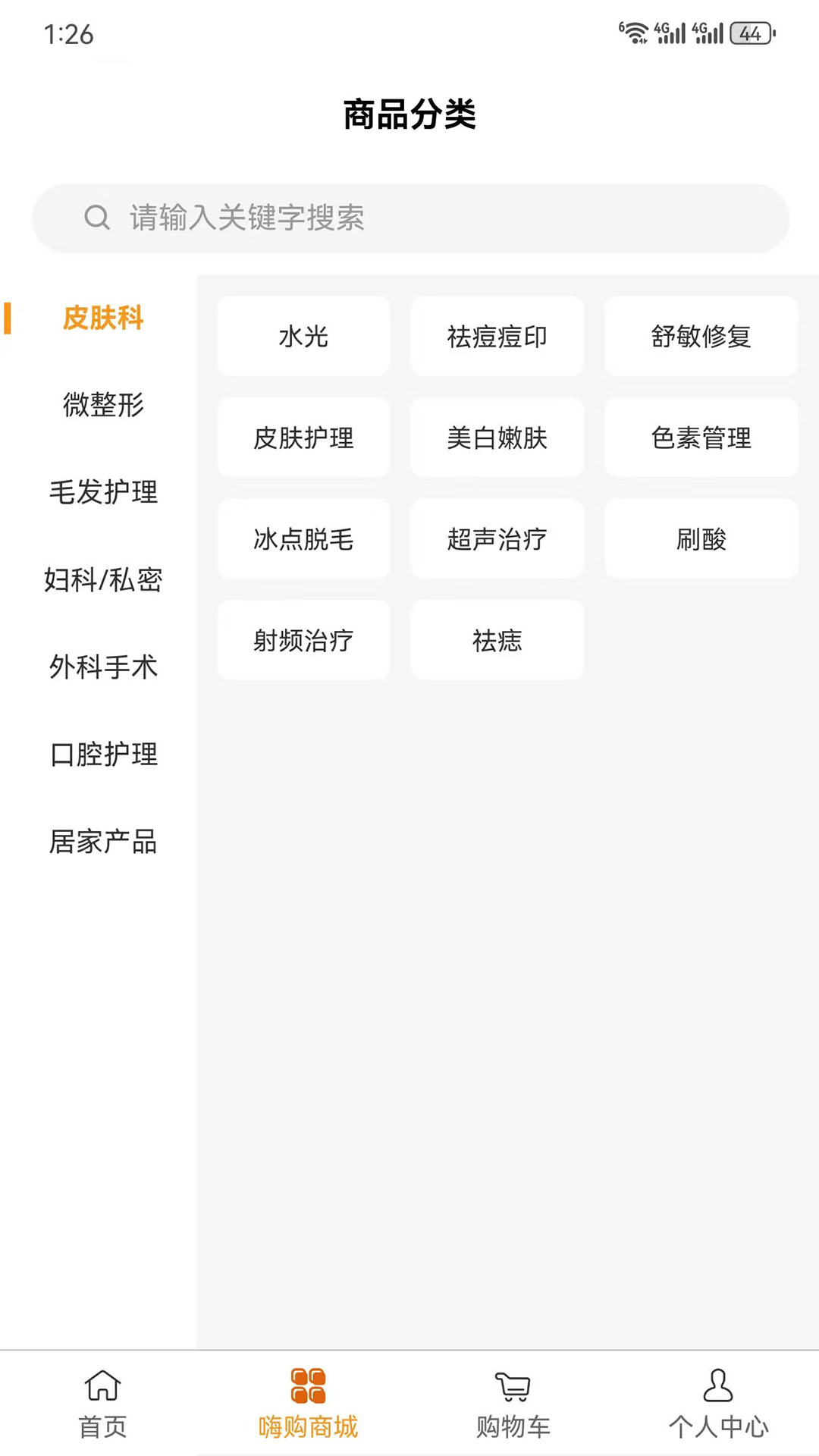The image size is (819, 1456).
Task: Click the magnifier icon in the search bar
Action: click(x=96, y=218)
